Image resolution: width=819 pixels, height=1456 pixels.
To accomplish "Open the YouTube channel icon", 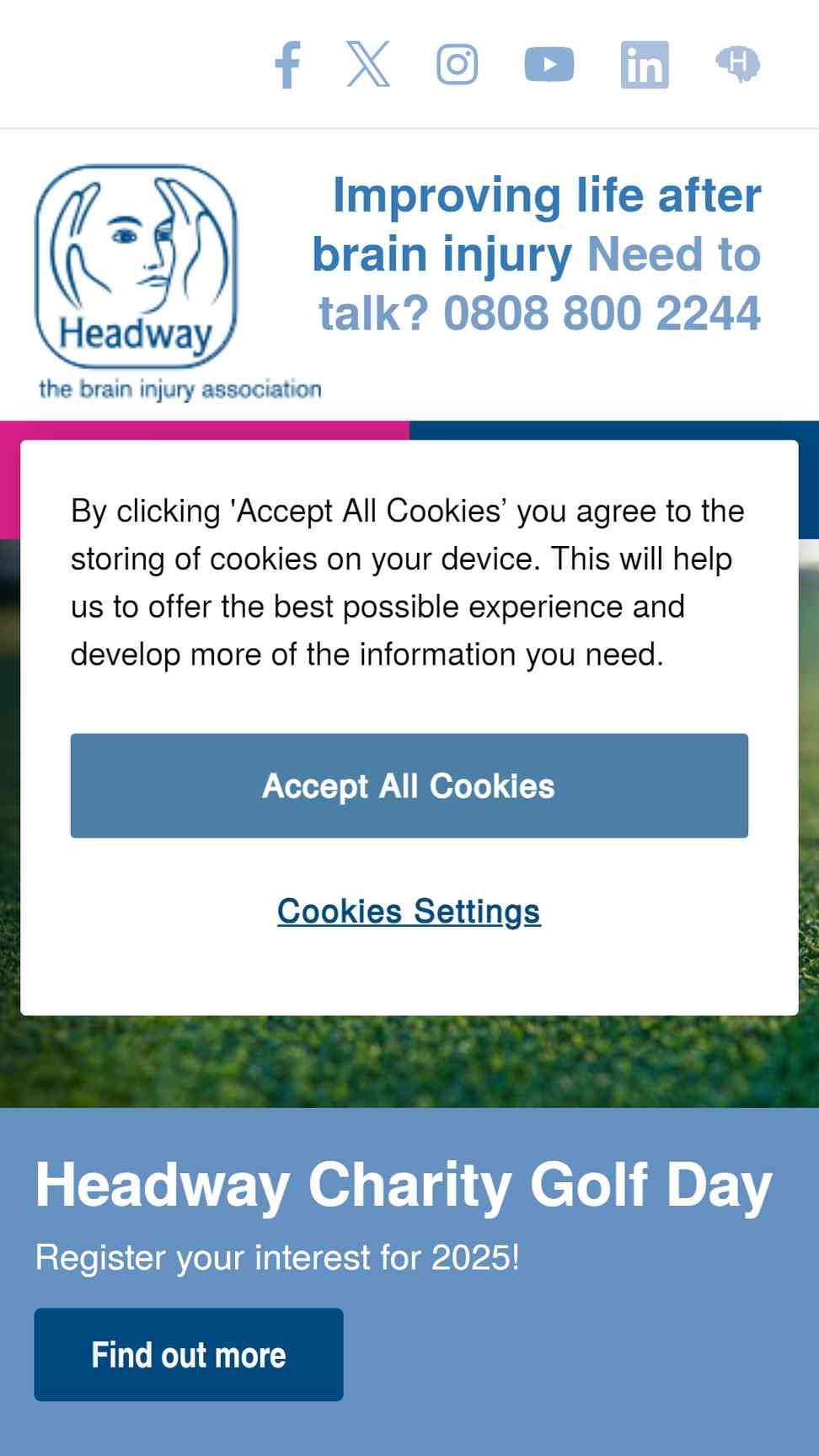I will pyautogui.click(x=549, y=64).
